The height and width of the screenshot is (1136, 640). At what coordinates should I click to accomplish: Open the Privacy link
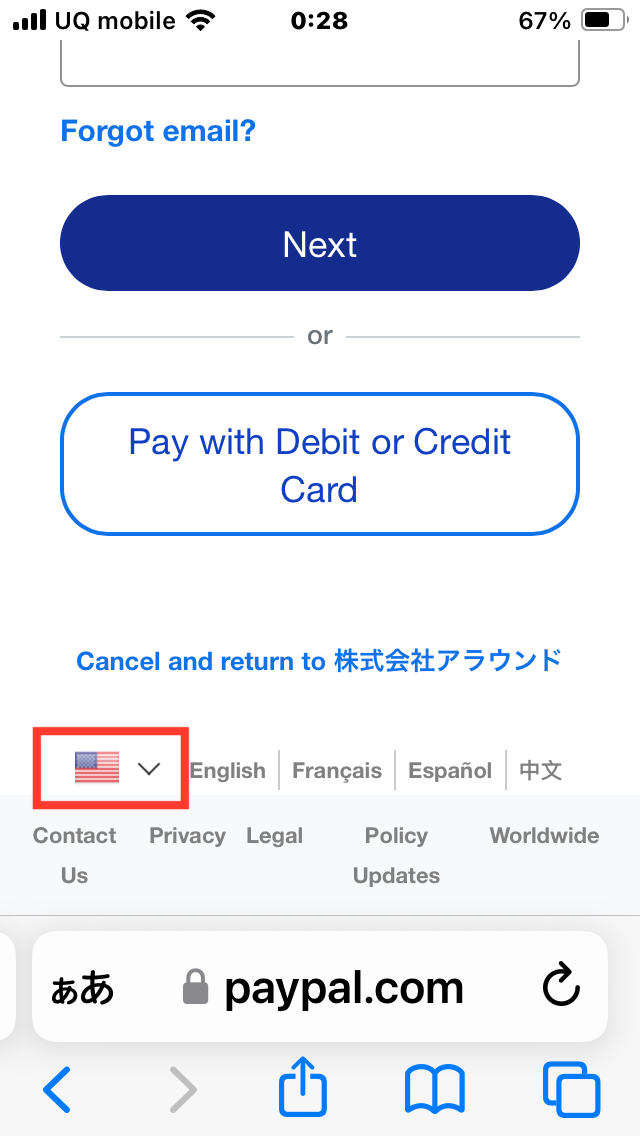point(187,836)
